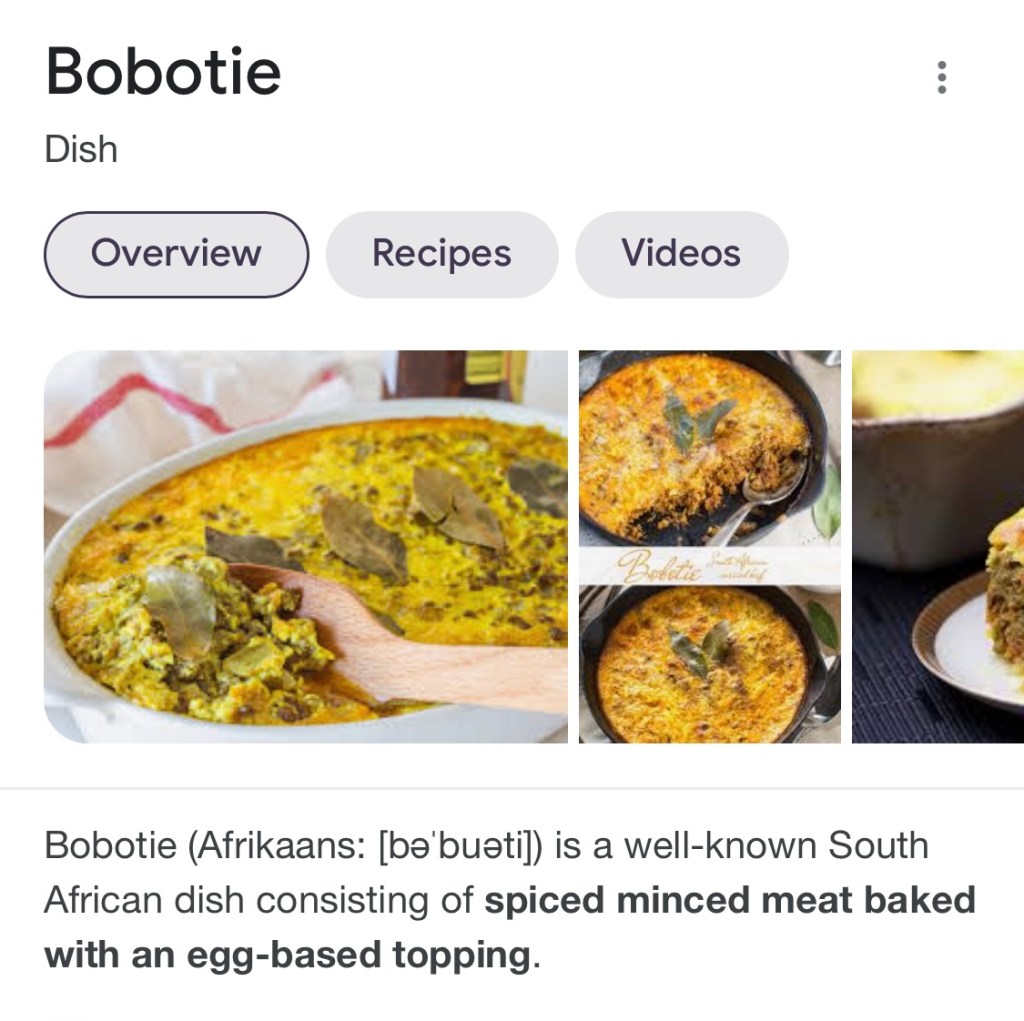Switch to the Videos chip
This screenshot has height=1021, width=1024.
point(681,254)
